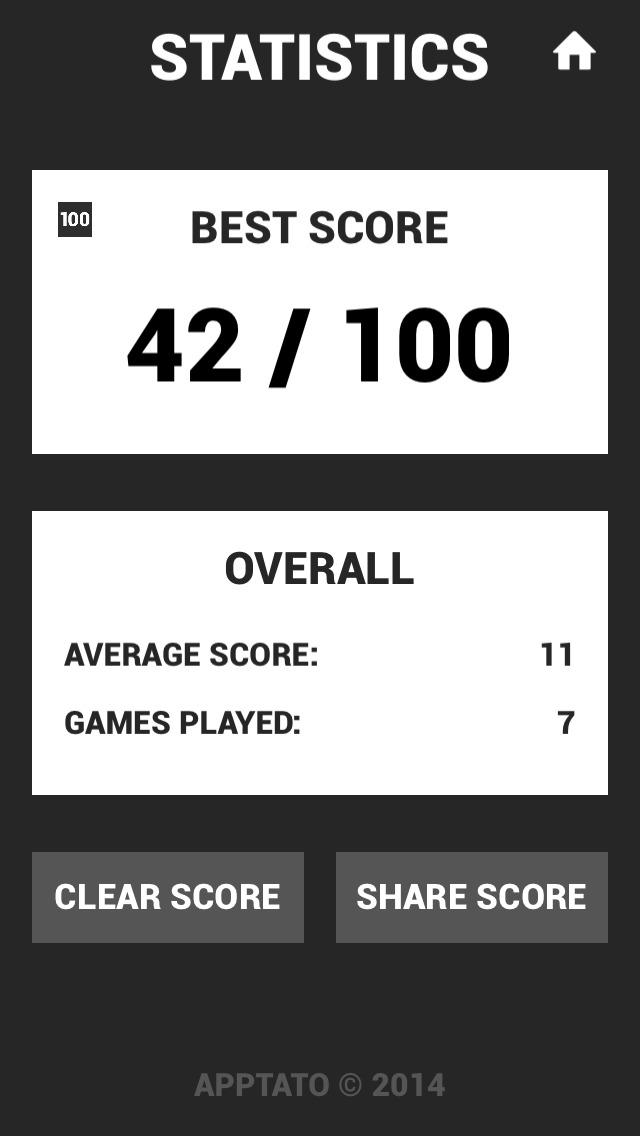Clear the saved score

tap(168, 897)
